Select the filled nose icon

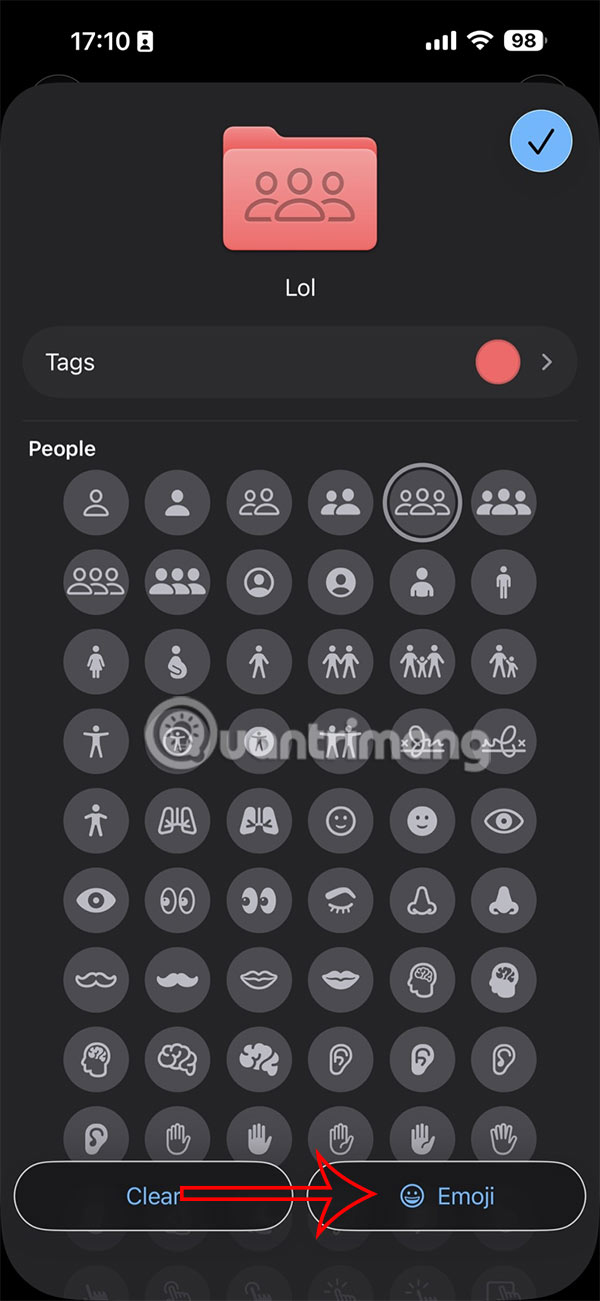point(504,901)
